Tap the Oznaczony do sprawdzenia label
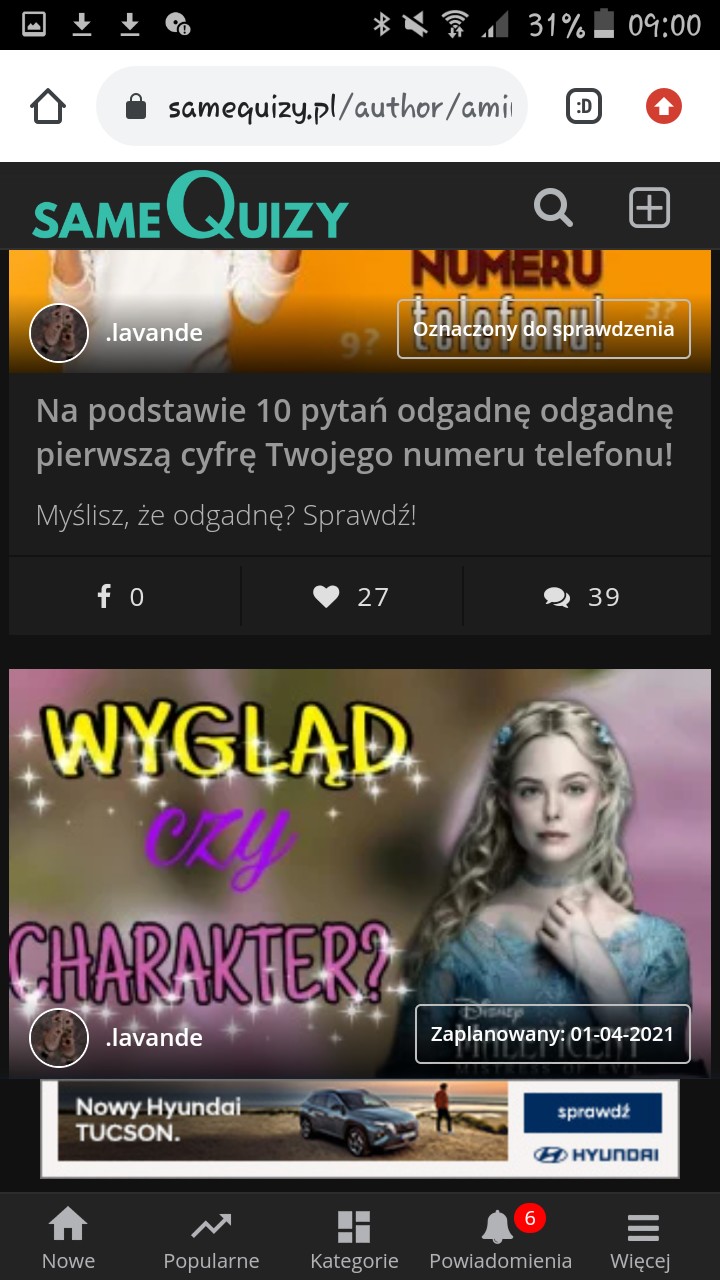The height and width of the screenshot is (1280, 720). (543, 329)
